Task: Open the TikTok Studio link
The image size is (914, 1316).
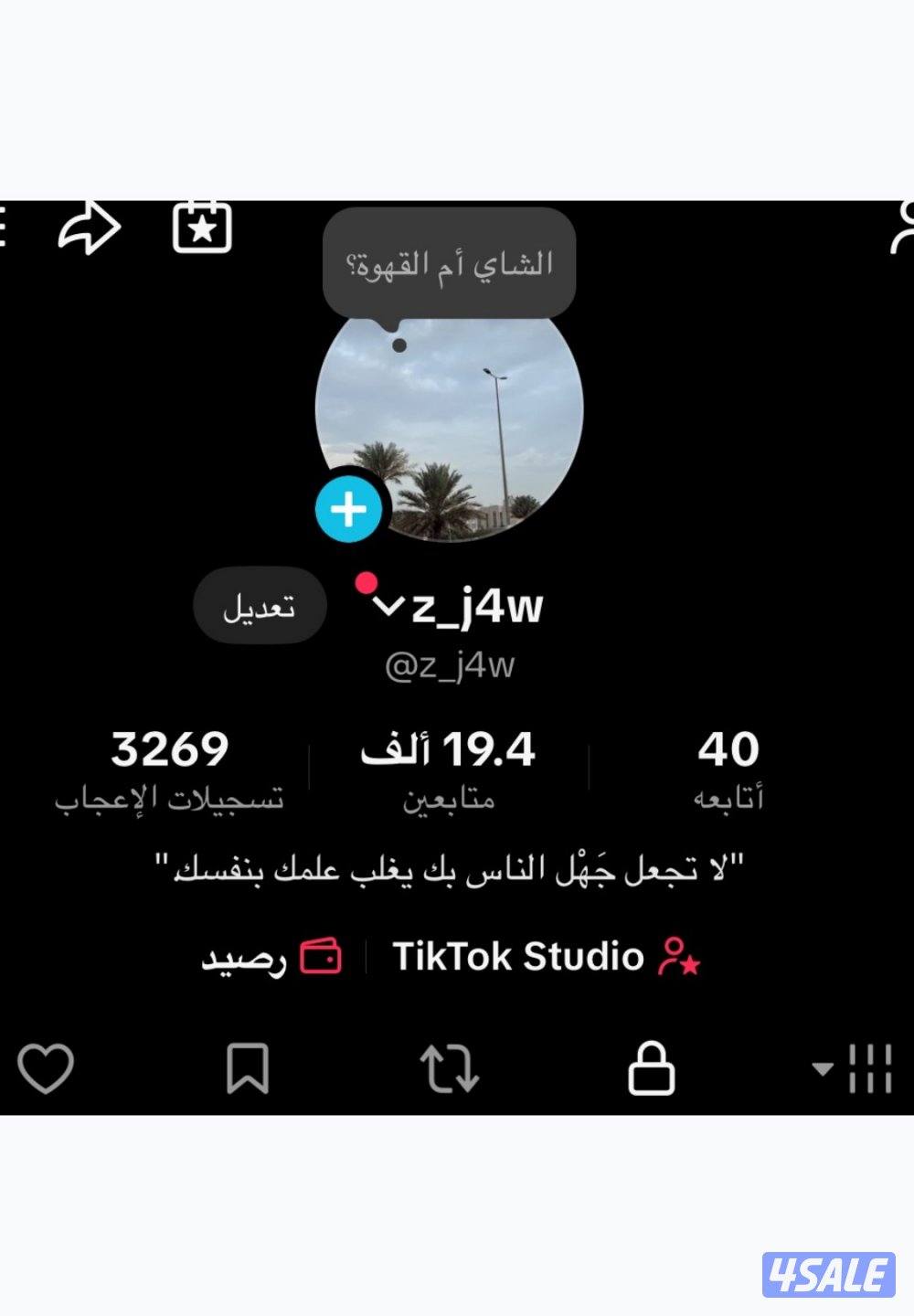Action: tap(518, 957)
